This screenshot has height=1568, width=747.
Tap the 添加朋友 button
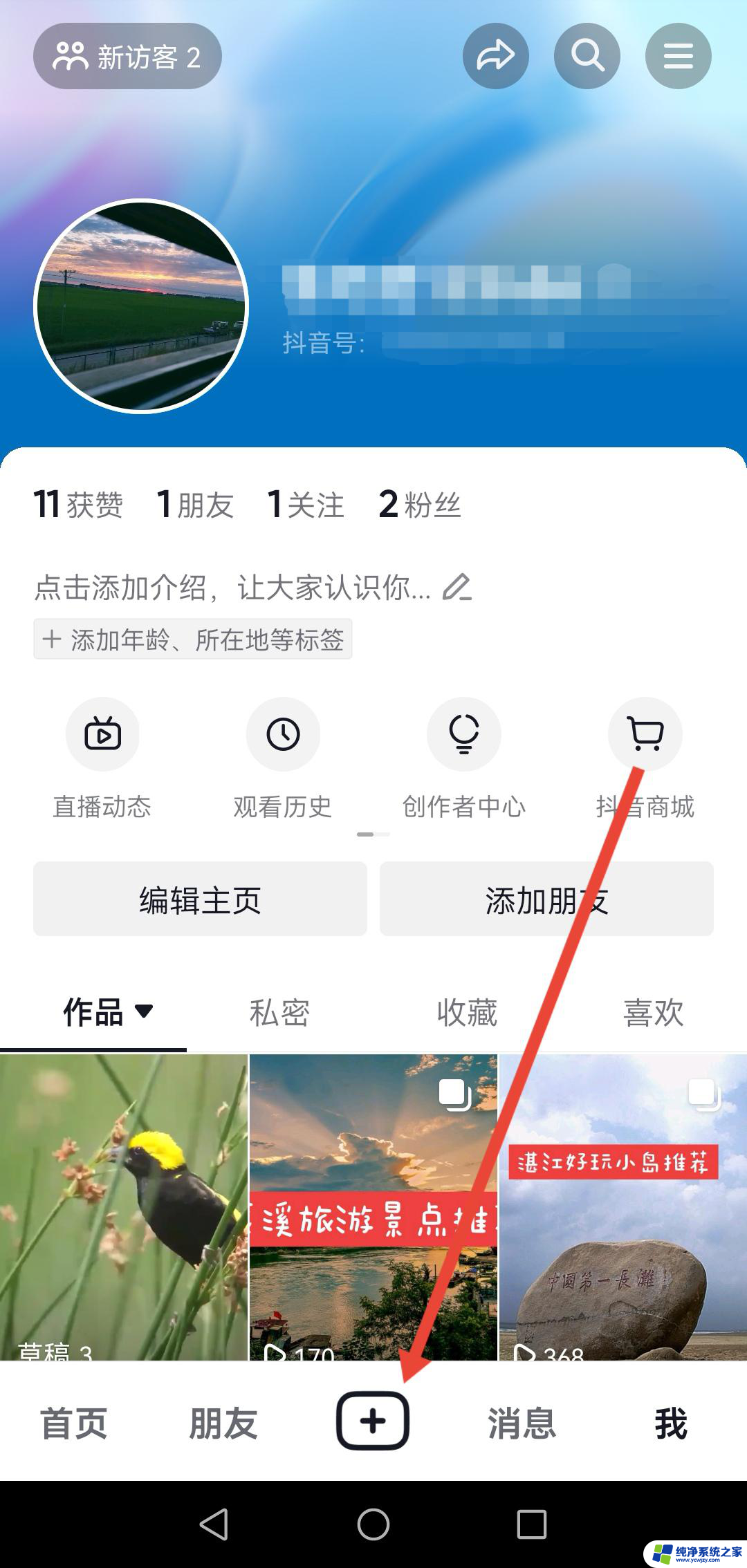click(x=546, y=899)
